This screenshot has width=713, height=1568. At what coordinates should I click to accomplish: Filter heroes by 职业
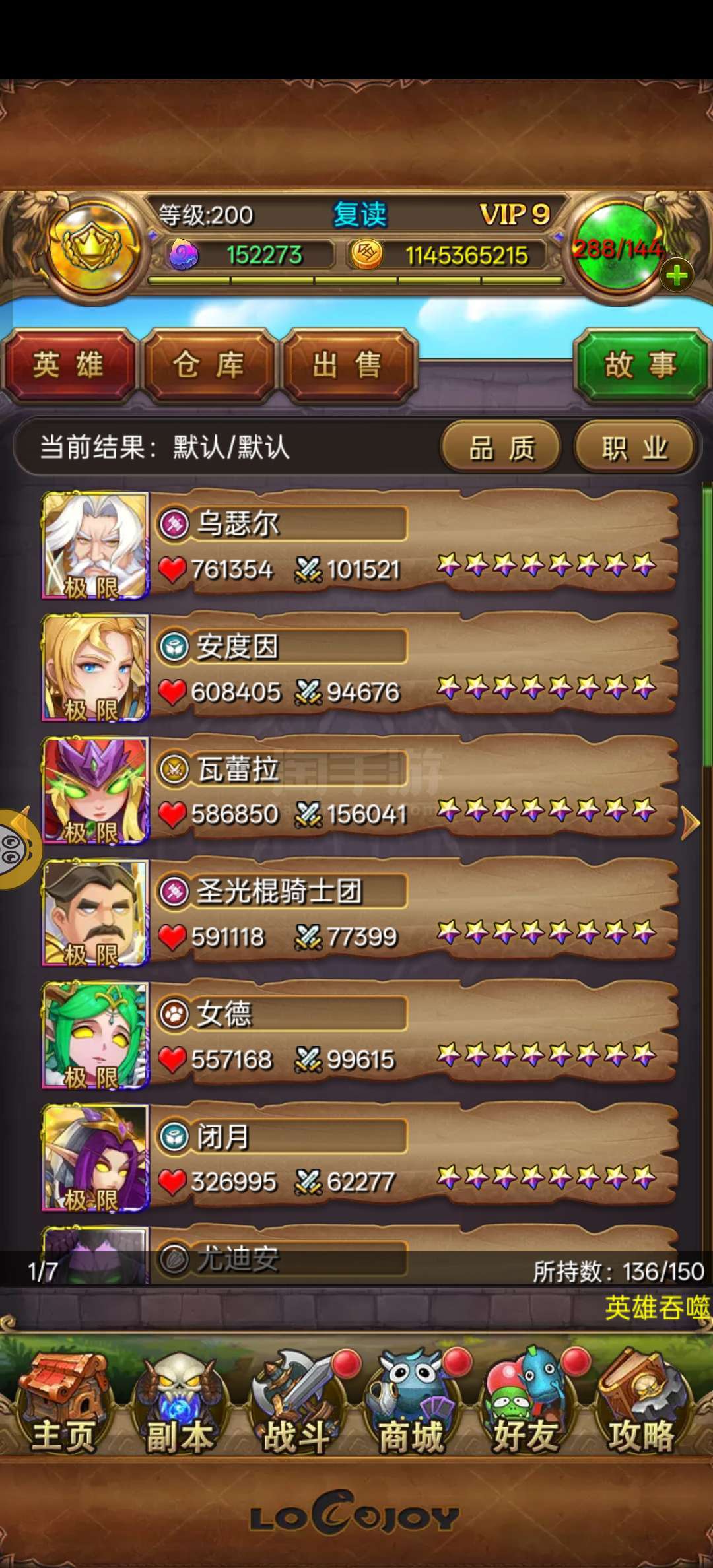634,448
